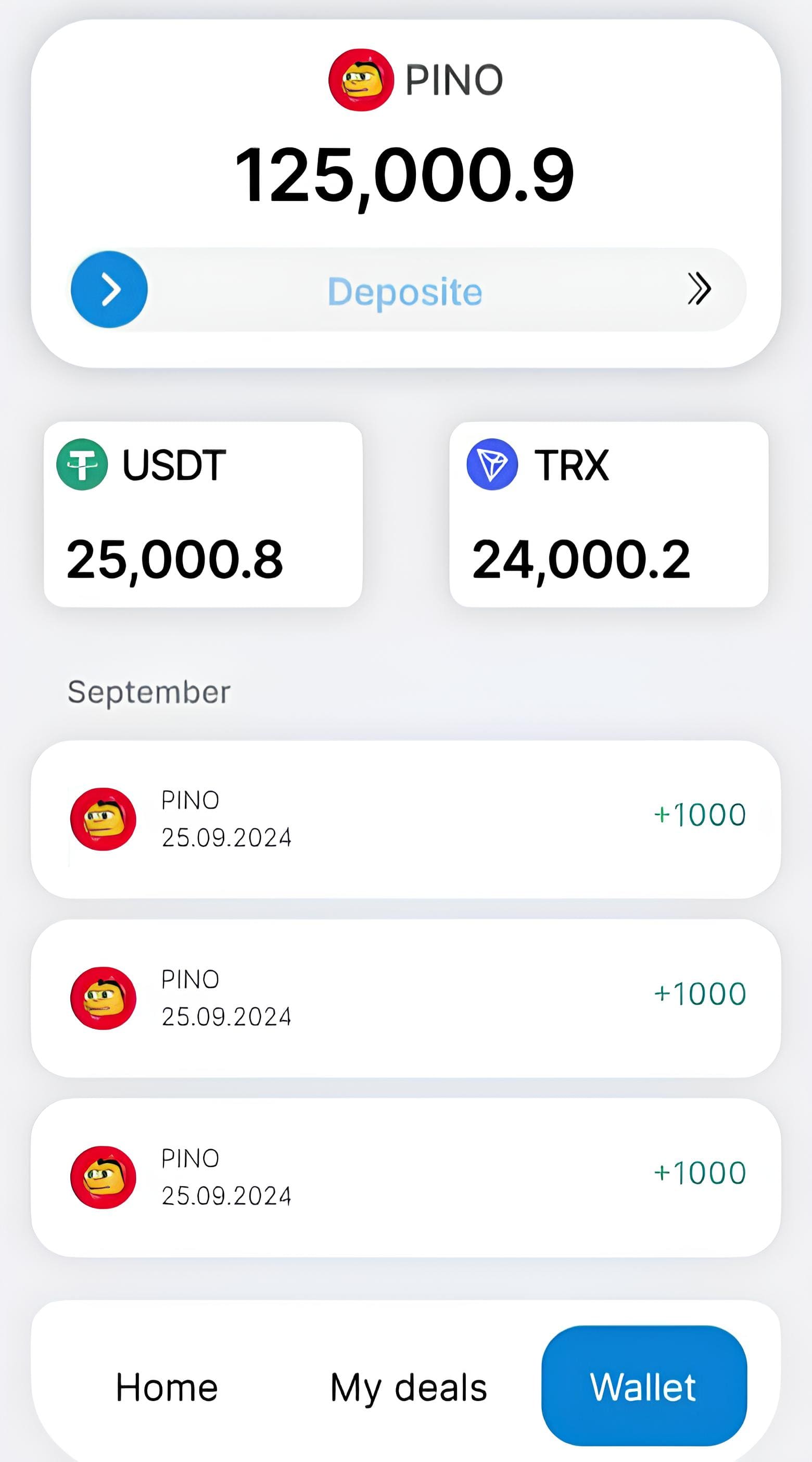Go to the My deals tab

coord(409,1387)
